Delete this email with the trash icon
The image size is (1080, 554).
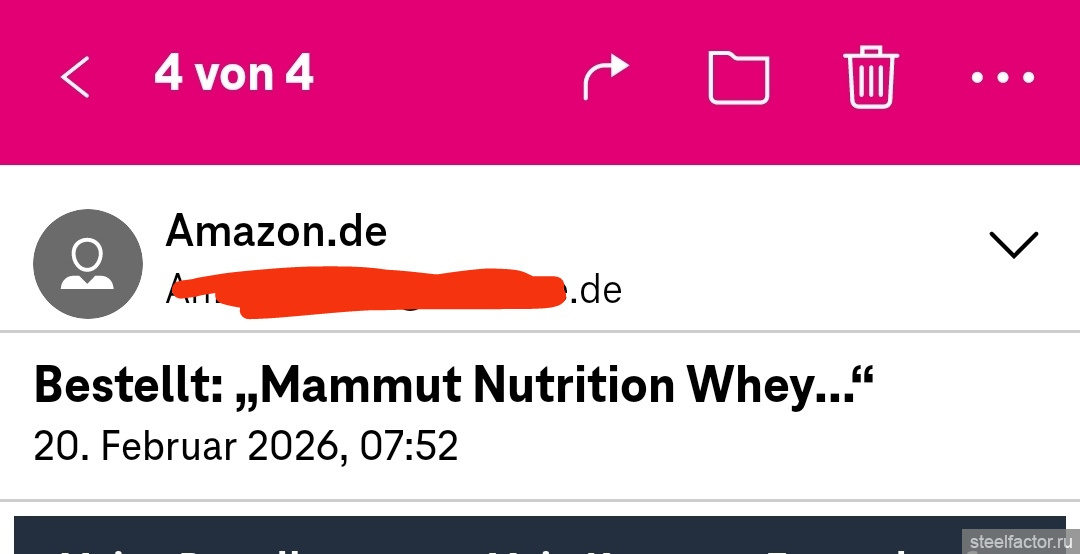(x=872, y=77)
